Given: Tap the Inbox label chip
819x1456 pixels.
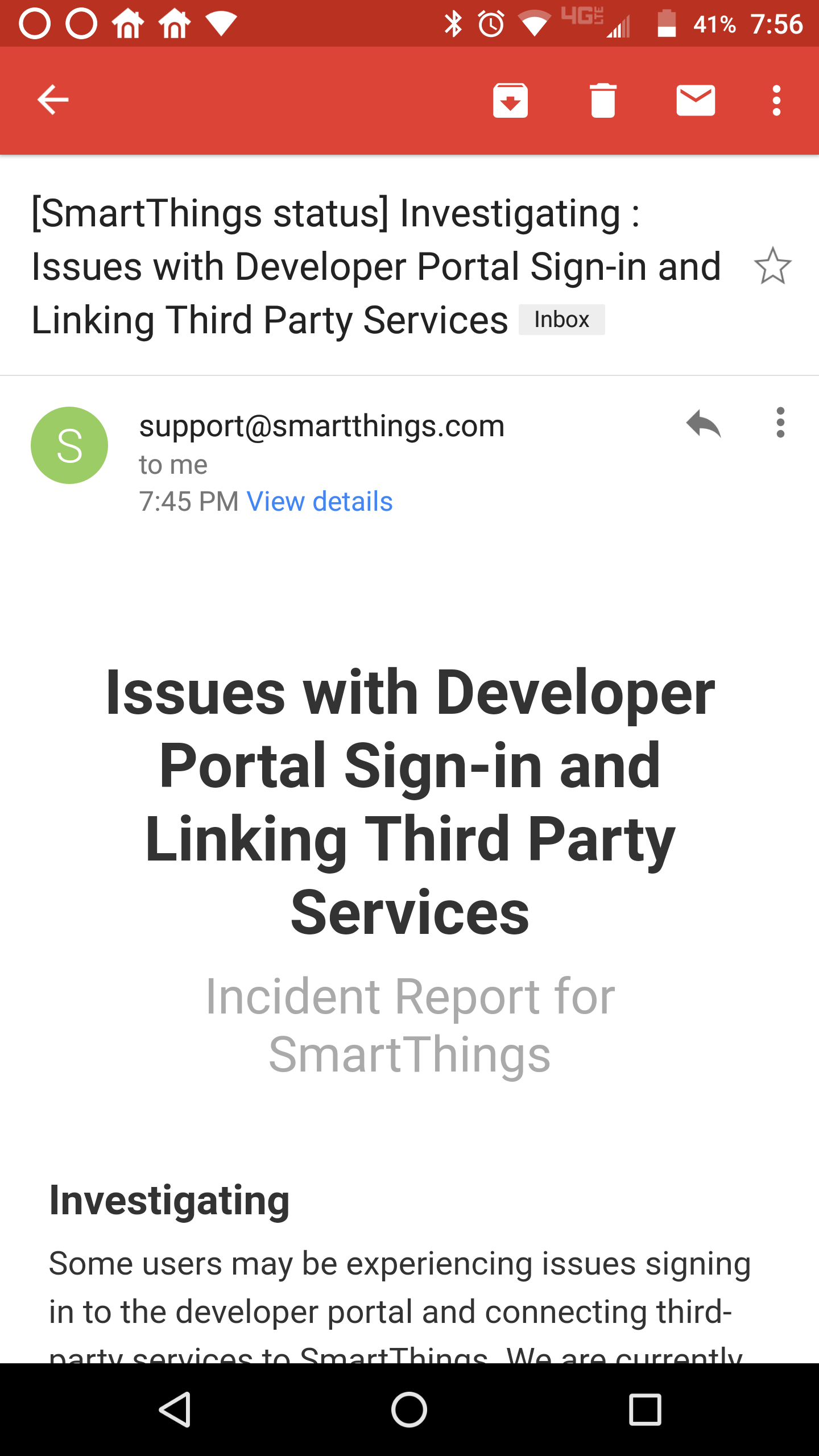Looking at the screenshot, I should [561, 320].
